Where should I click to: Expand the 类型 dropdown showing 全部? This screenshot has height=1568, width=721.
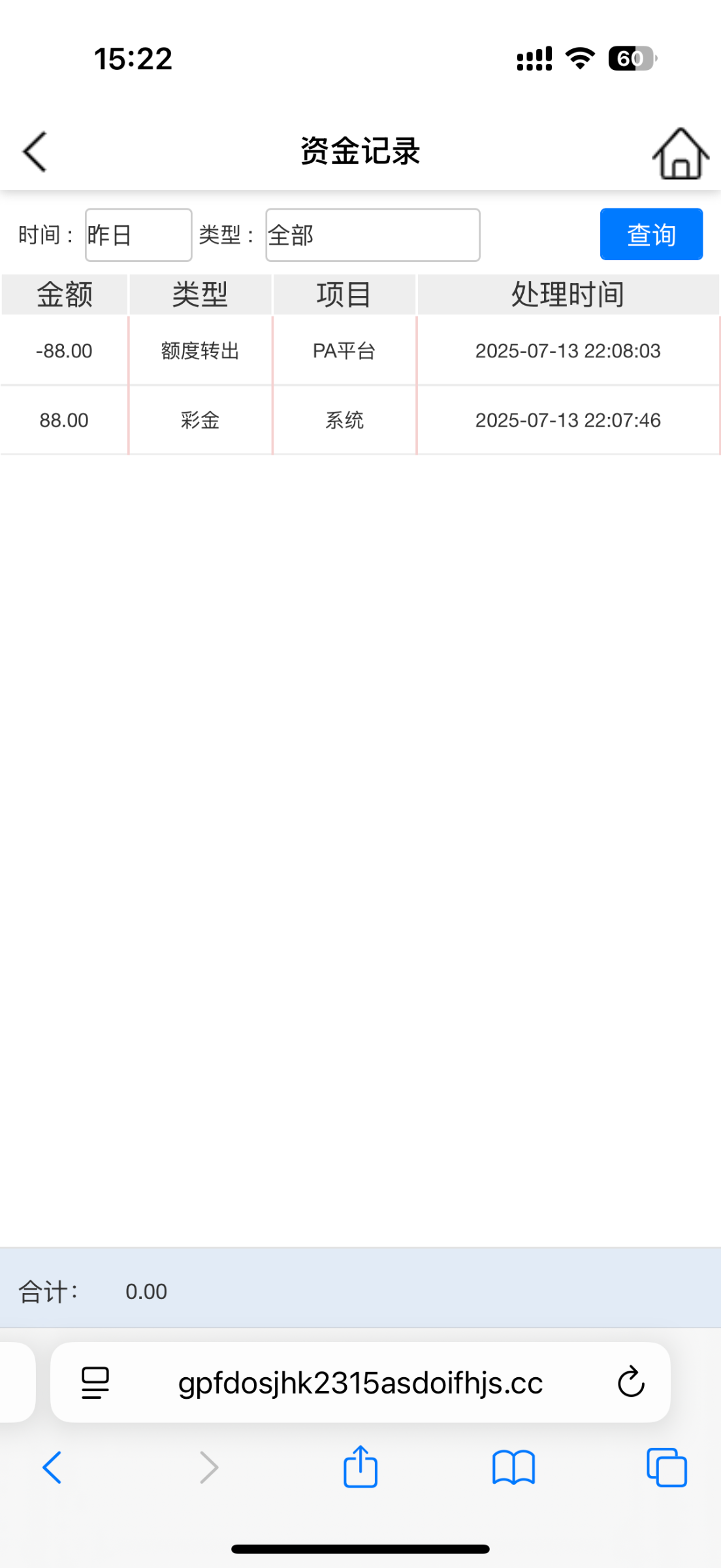tap(372, 235)
